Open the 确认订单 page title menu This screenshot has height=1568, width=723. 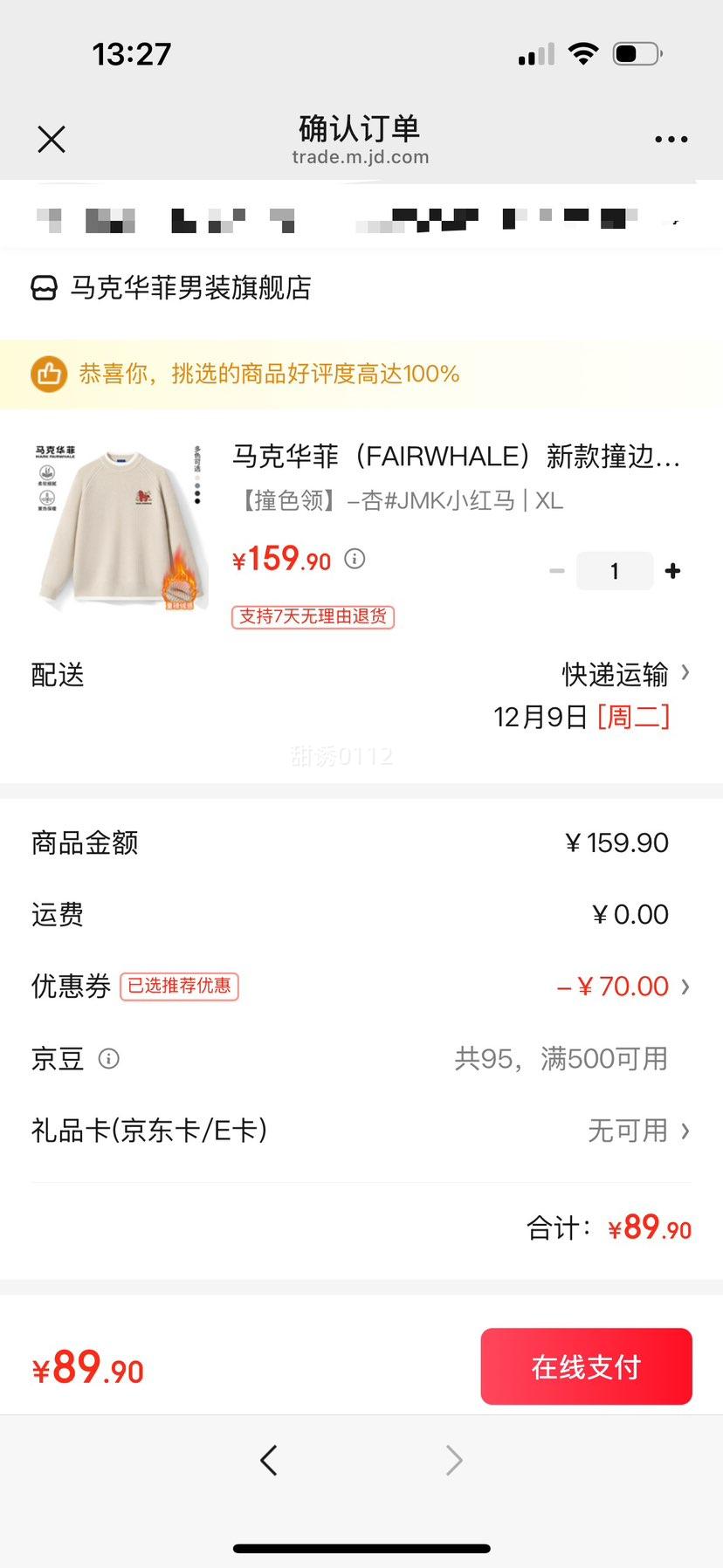[357, 129]
